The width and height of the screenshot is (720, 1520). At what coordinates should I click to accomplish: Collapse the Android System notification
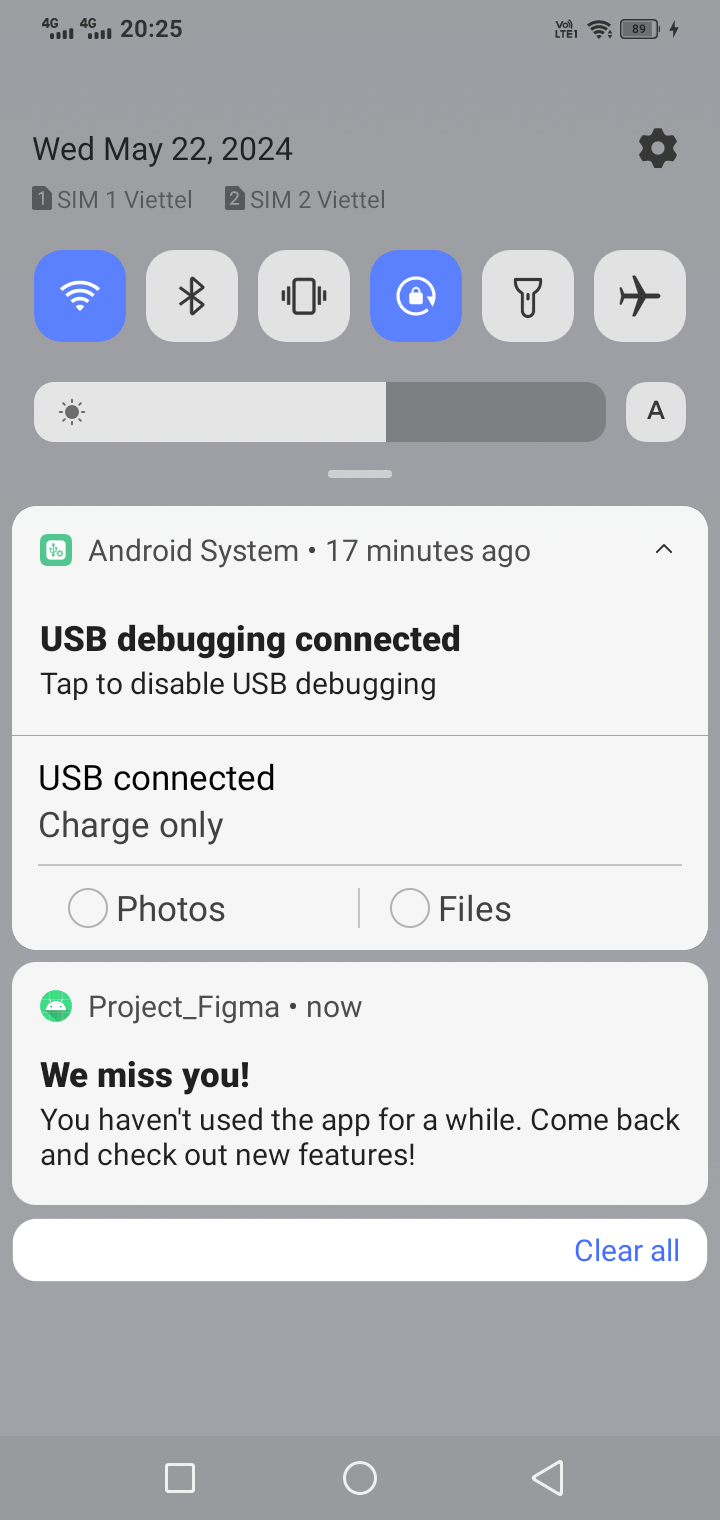click(x=663, y=549)
